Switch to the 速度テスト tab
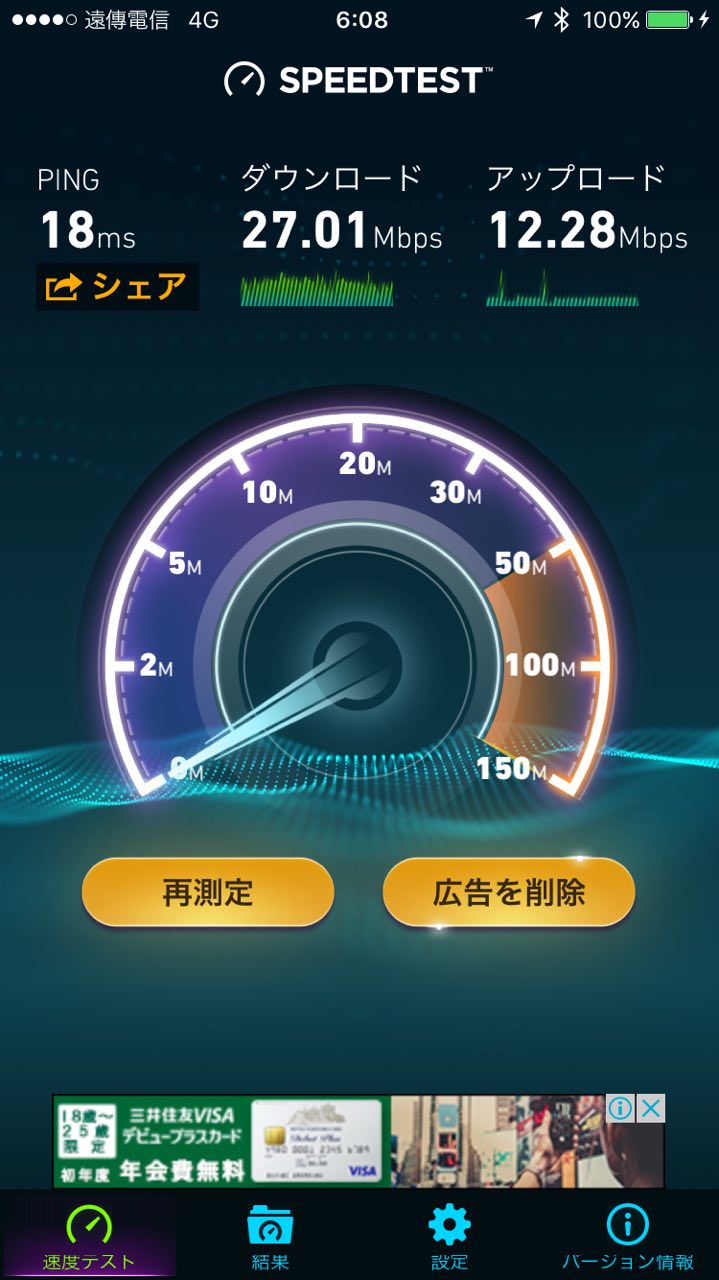Viewport: 719px width, 1280px height. click(x=89, y=1236)
